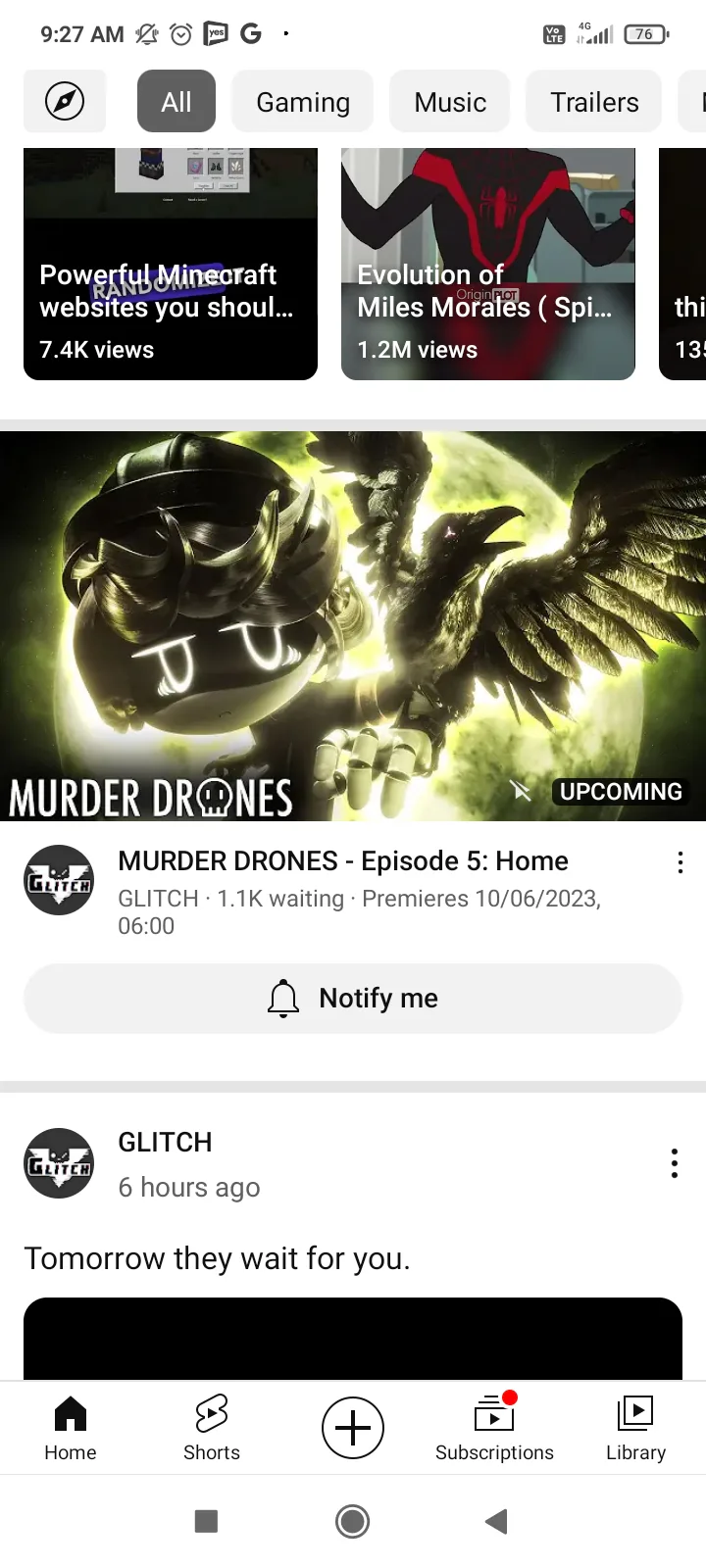The height and width of the screenshot is (1568, 706).
Task: Tap the create plus button
Action: [x=353, y=1428]
